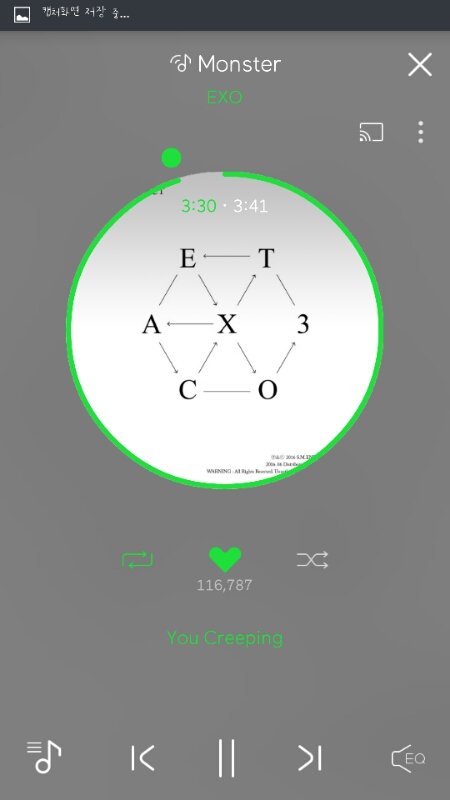
Task: Skip to the previous track
Action: pos(142,758)
